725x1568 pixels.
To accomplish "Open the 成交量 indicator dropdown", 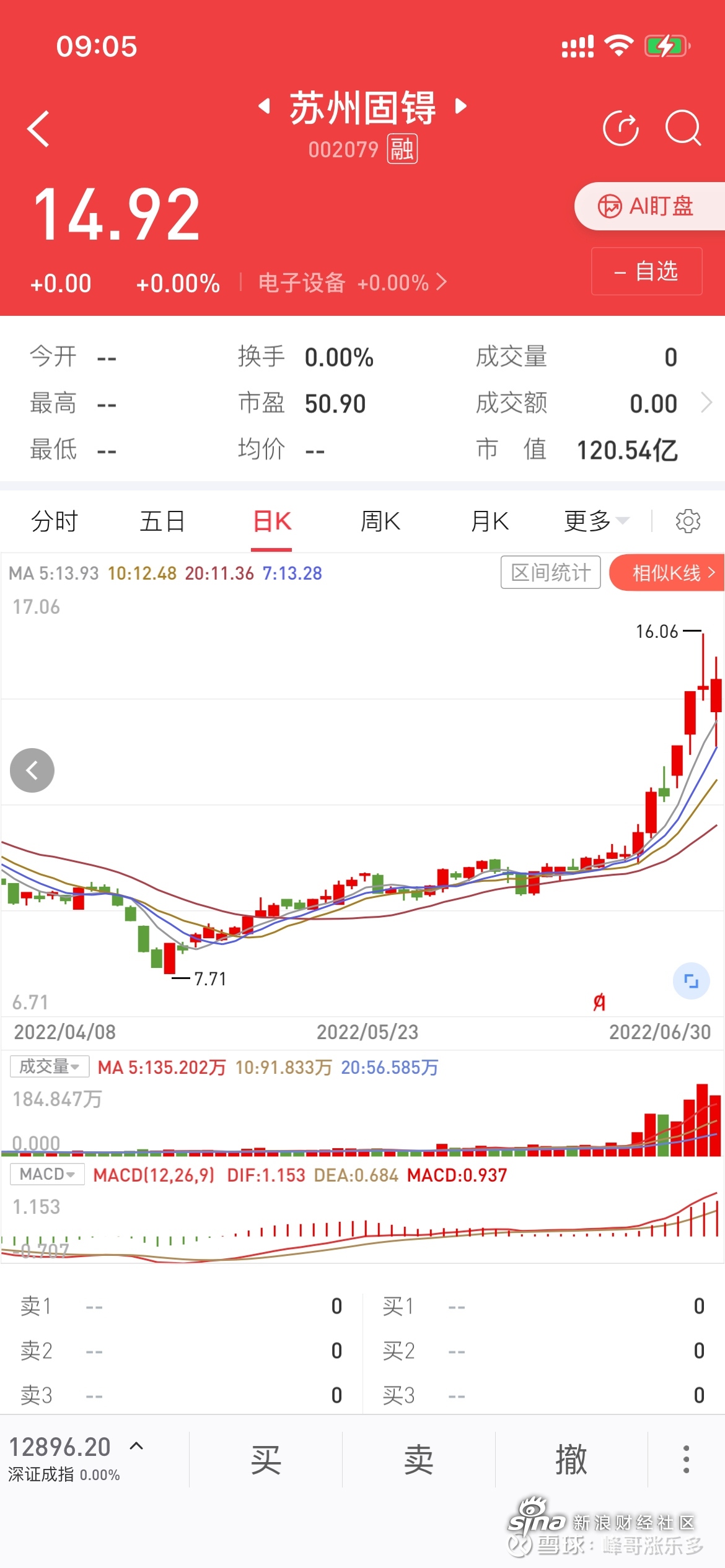I will point(50,1066).
